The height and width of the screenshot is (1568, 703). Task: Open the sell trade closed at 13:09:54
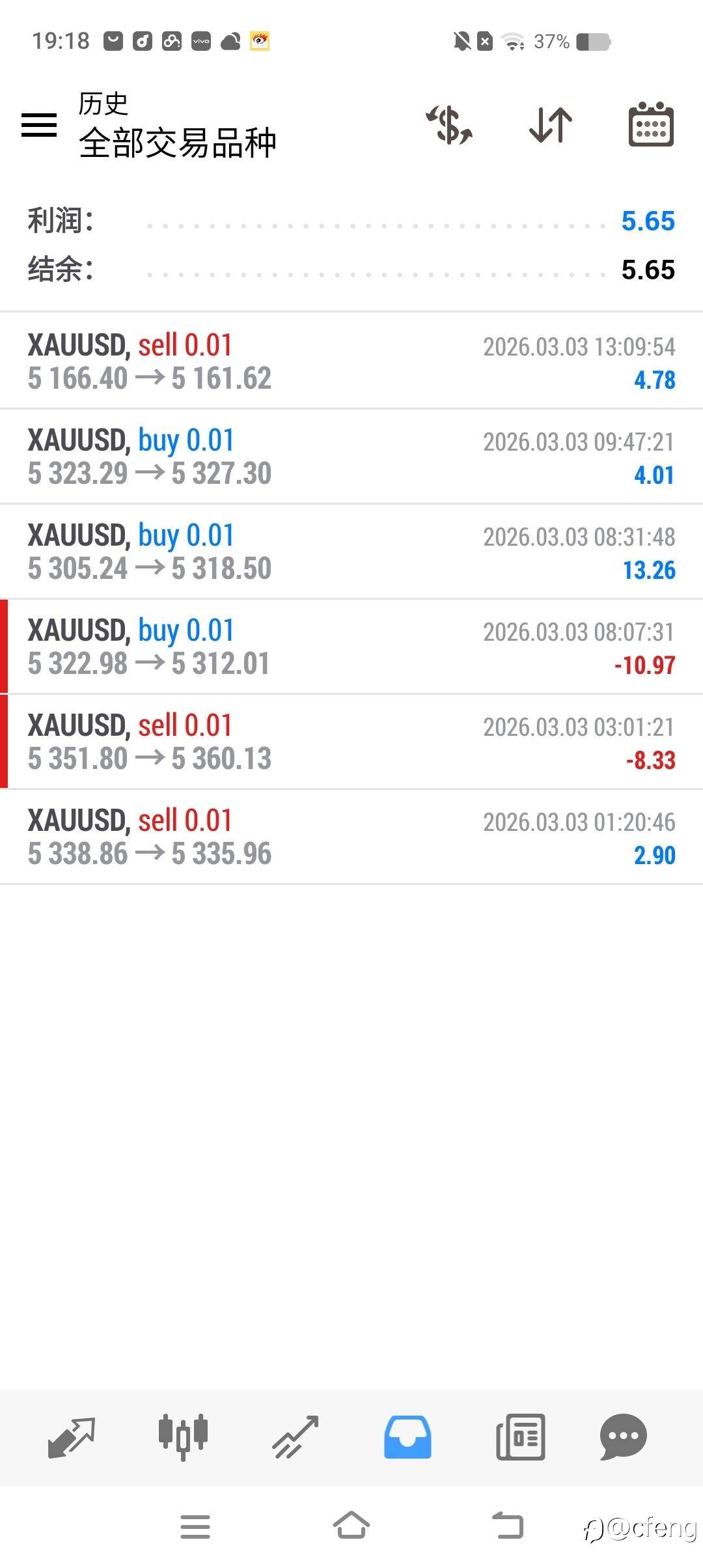pyautogui.click(x=351, y=361)
